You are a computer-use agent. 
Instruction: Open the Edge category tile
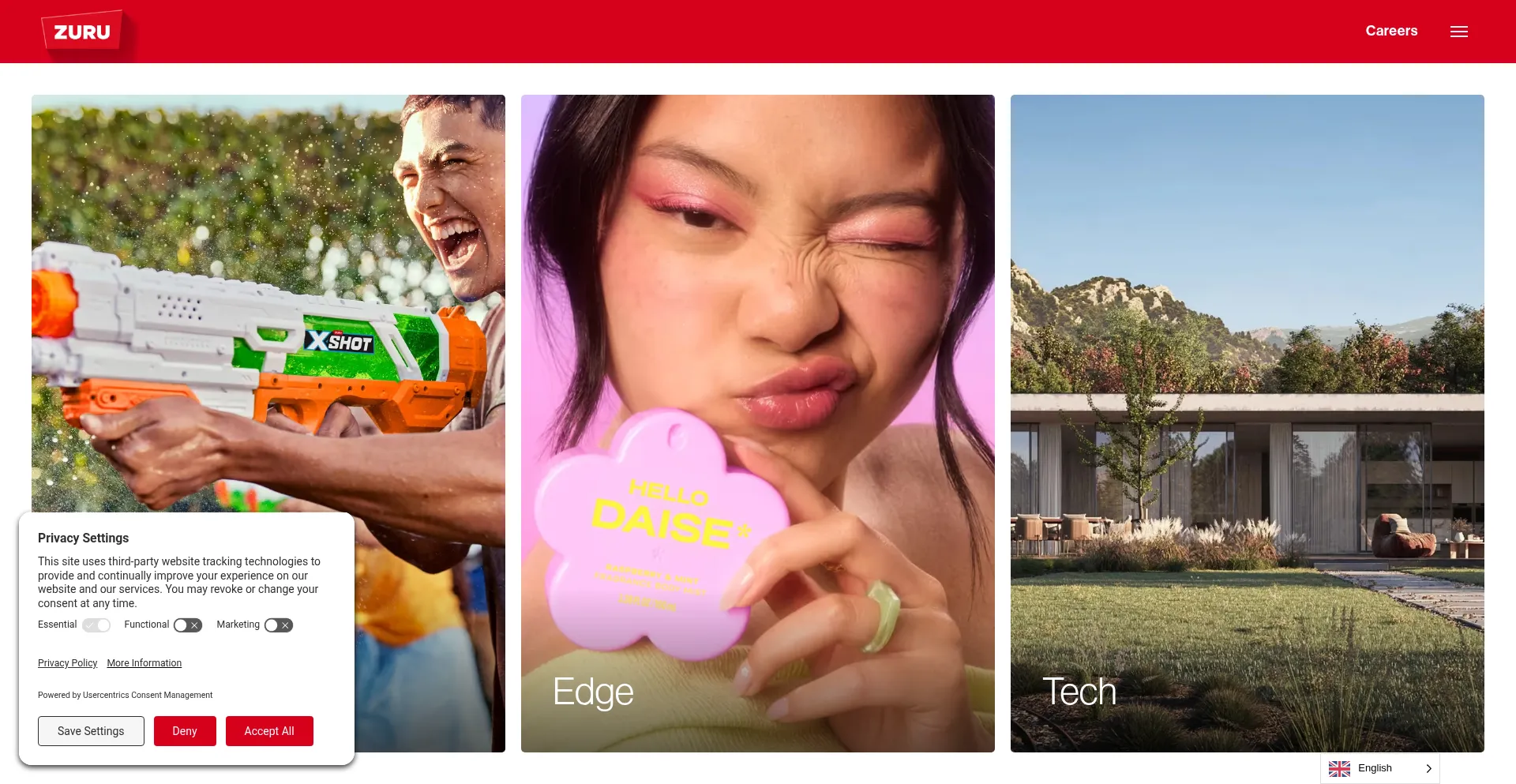click(x=757, y=395)
